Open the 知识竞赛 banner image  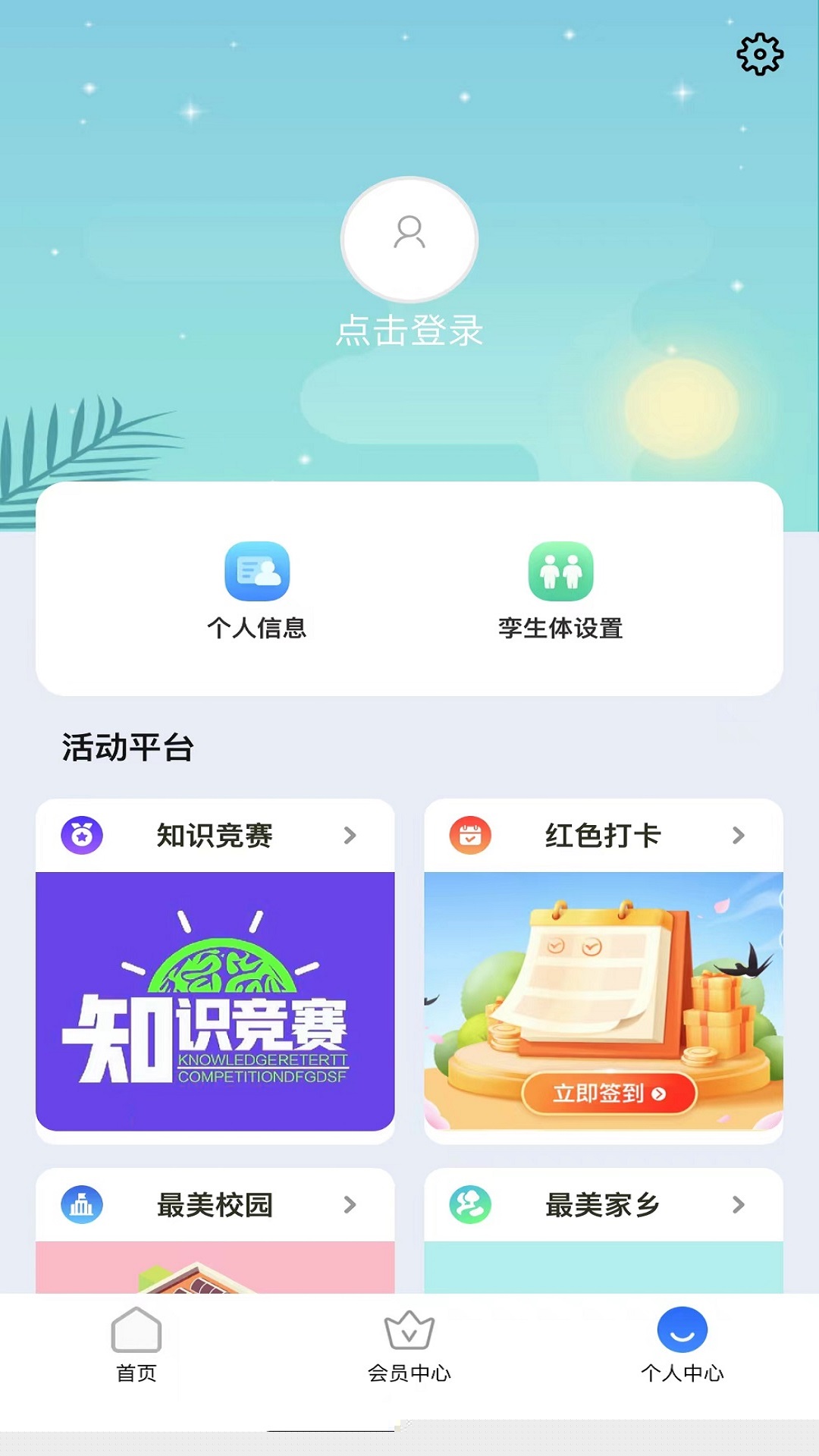(x=215, y=1001)
